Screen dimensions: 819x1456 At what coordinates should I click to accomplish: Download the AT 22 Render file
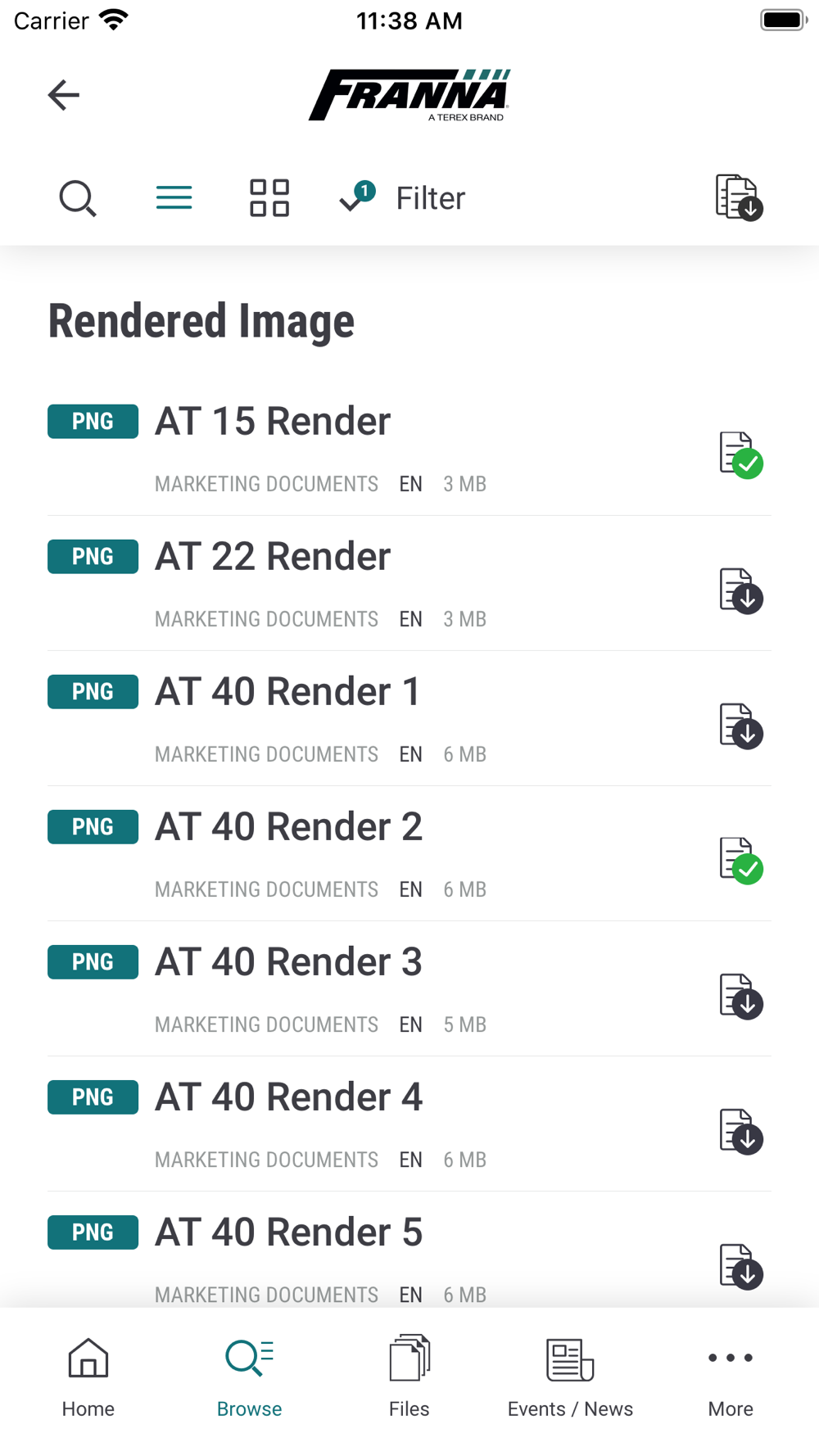point(741,590)
